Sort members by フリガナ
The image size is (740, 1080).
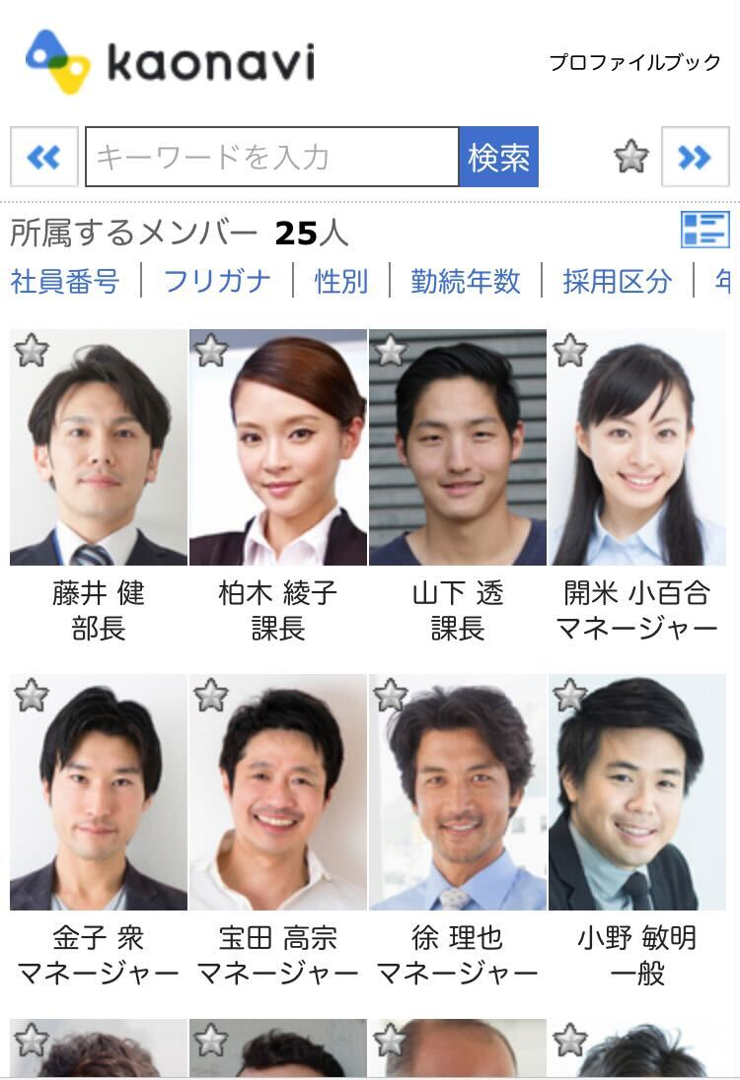point(217,282)
